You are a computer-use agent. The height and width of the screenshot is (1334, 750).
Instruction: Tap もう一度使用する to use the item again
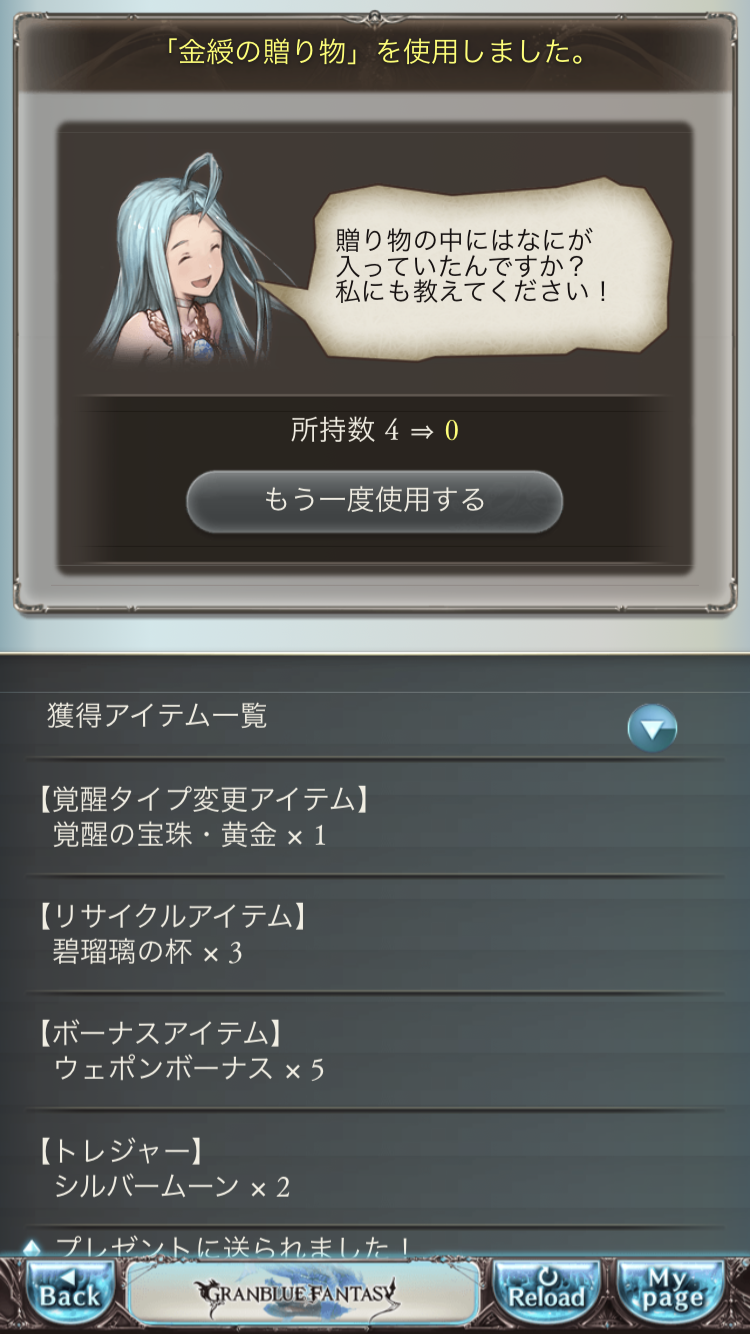click(x=374, y=500)
